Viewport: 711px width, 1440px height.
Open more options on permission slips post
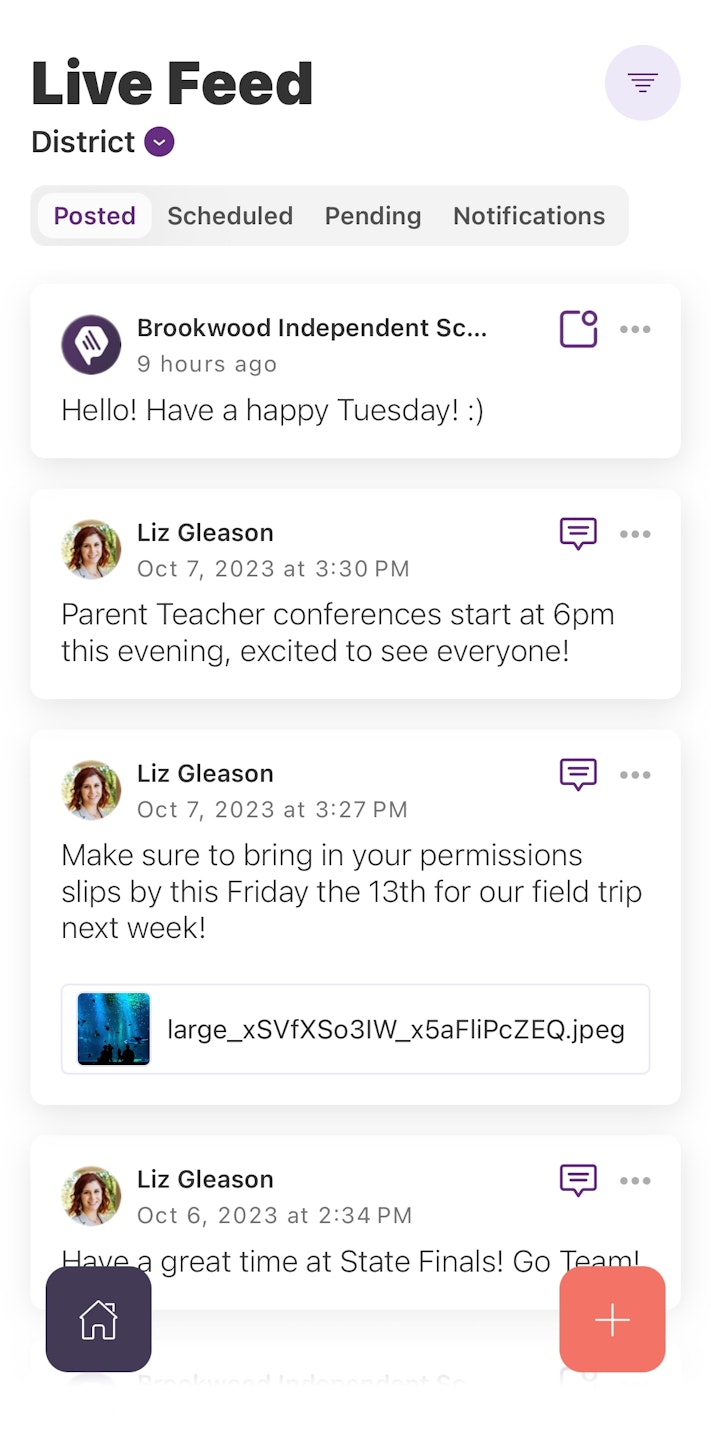635,775
